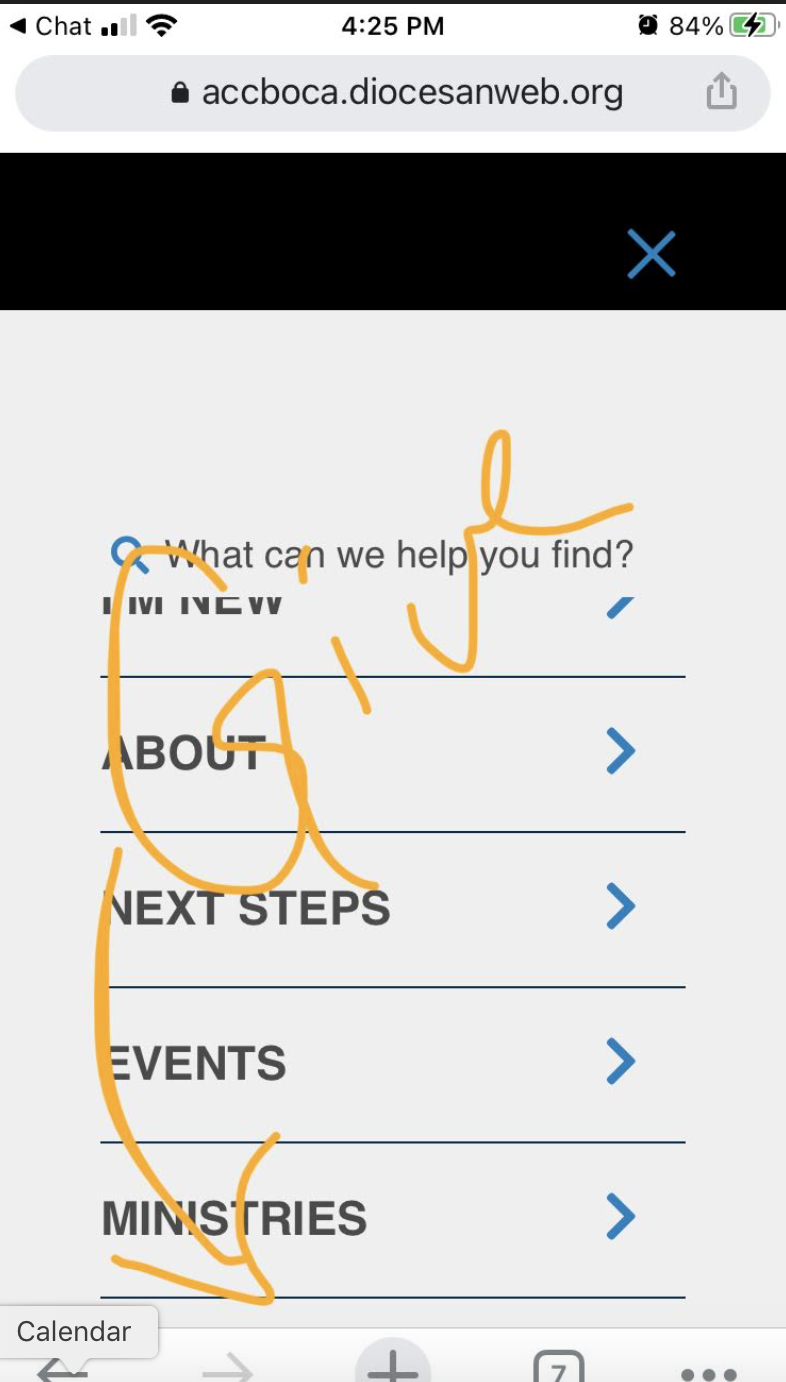Return to the Chat app
The height and width of the screenshot is (1382, 786).
[x=50, y=26]
